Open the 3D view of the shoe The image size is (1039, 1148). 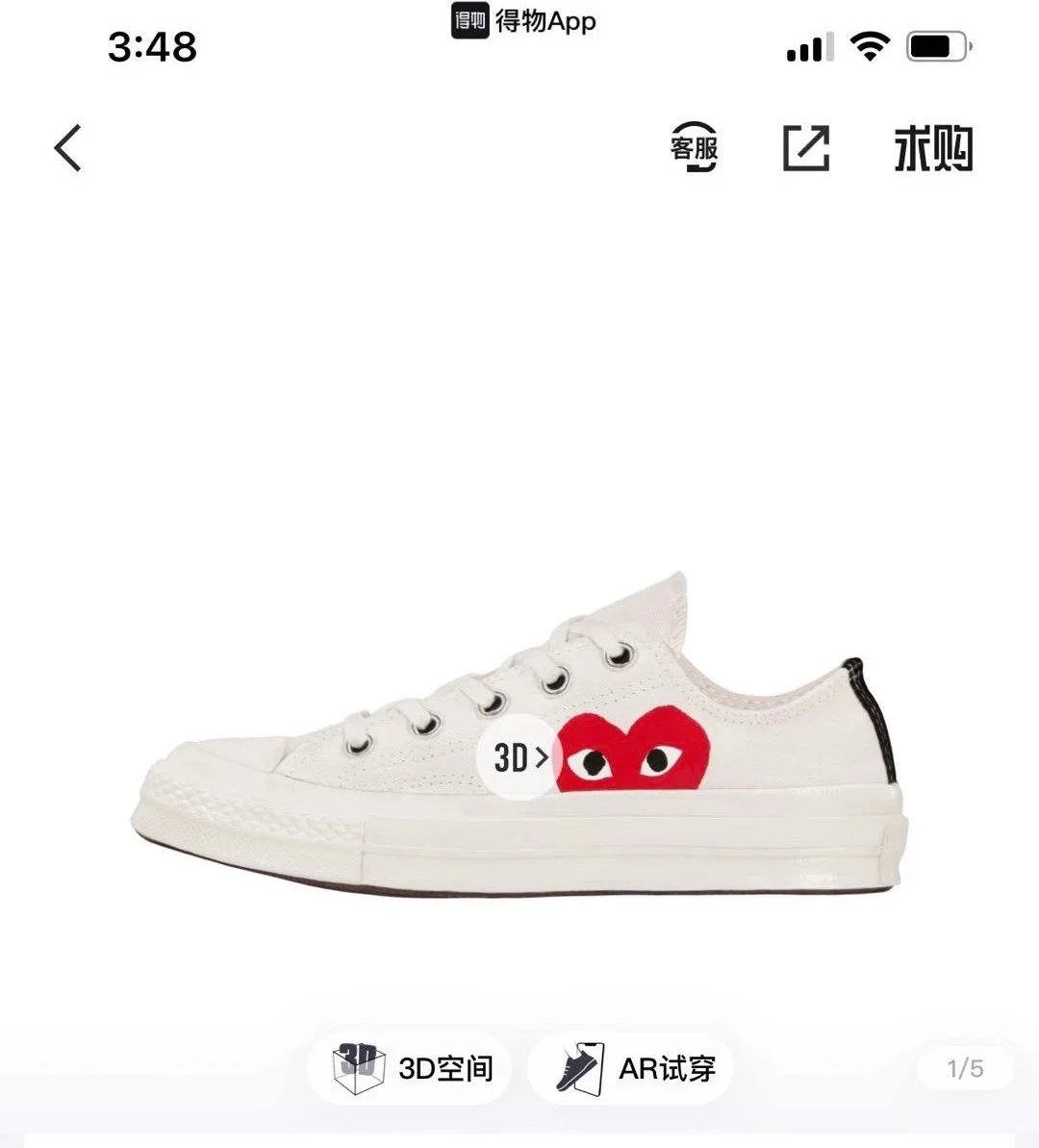tap(519, 758)
